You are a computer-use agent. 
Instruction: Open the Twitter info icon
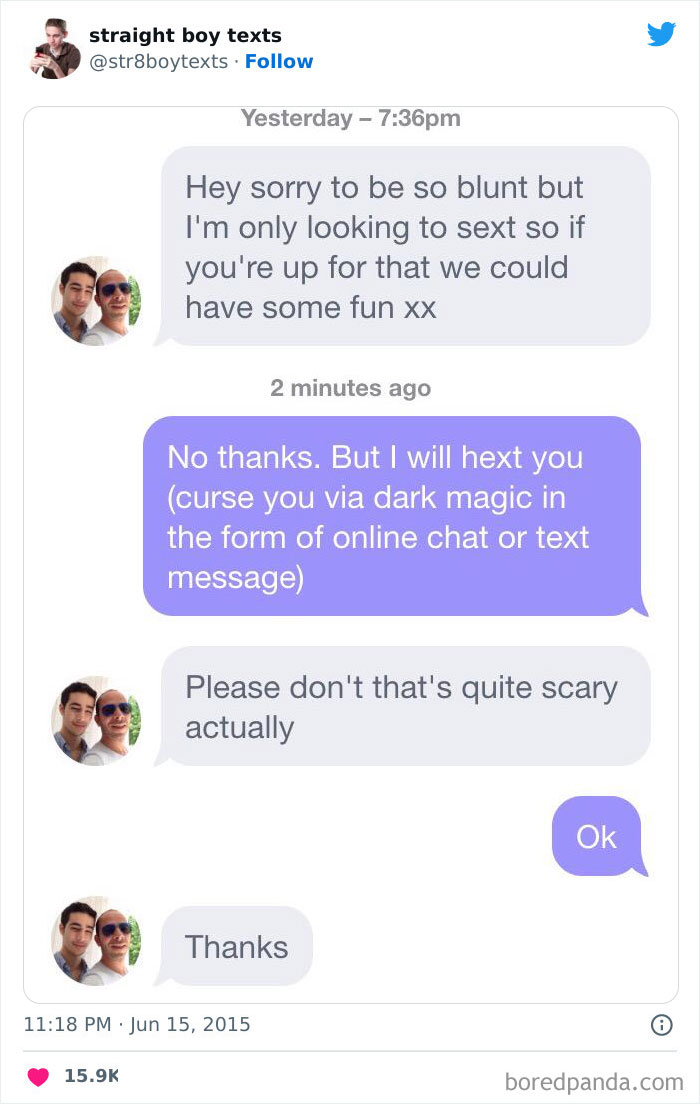pos(662,1024)
